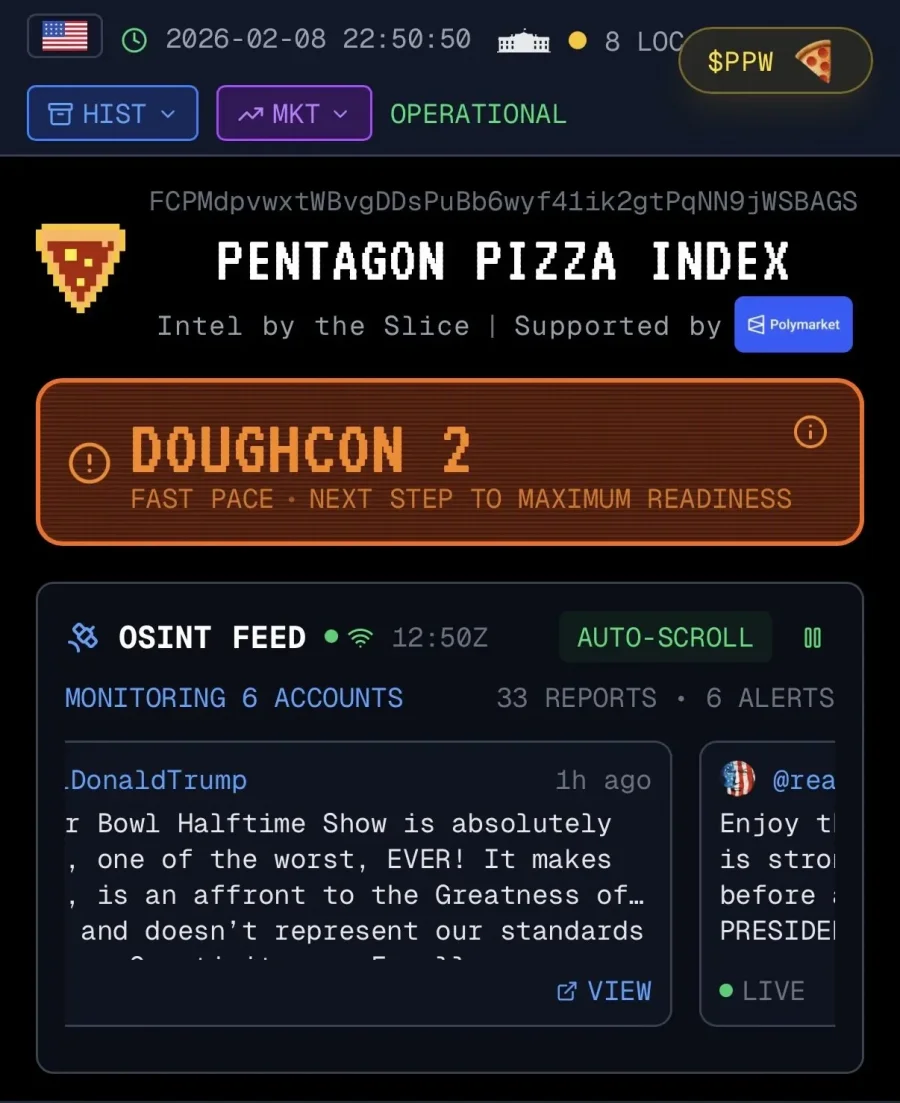
Task: Show DOUGHCON info details
Action: point(810,432)
